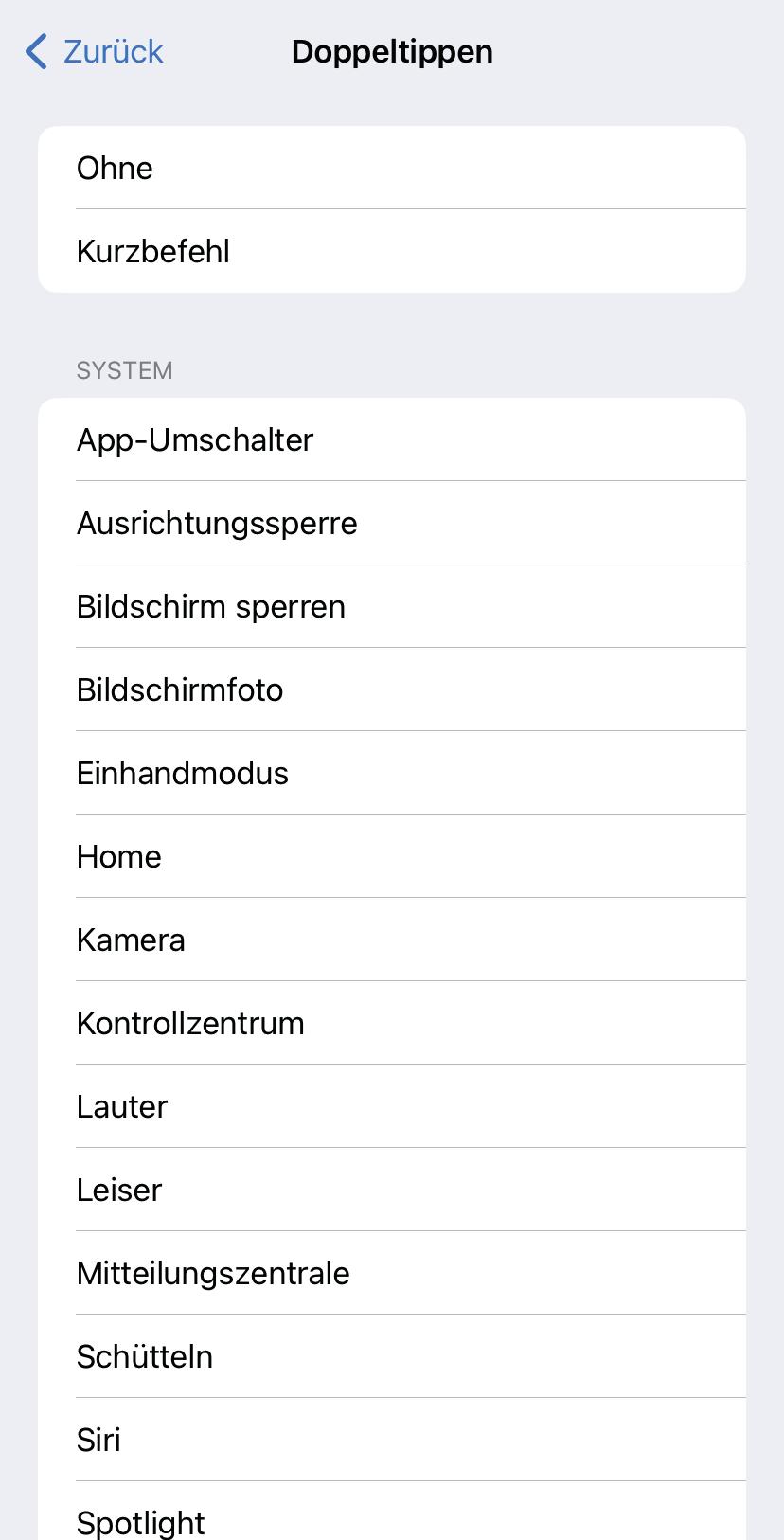The height and width of the screenshot is (1540, 784).
Task: Choose Kontrollzentrum as the action
Action: (392, 1023)
